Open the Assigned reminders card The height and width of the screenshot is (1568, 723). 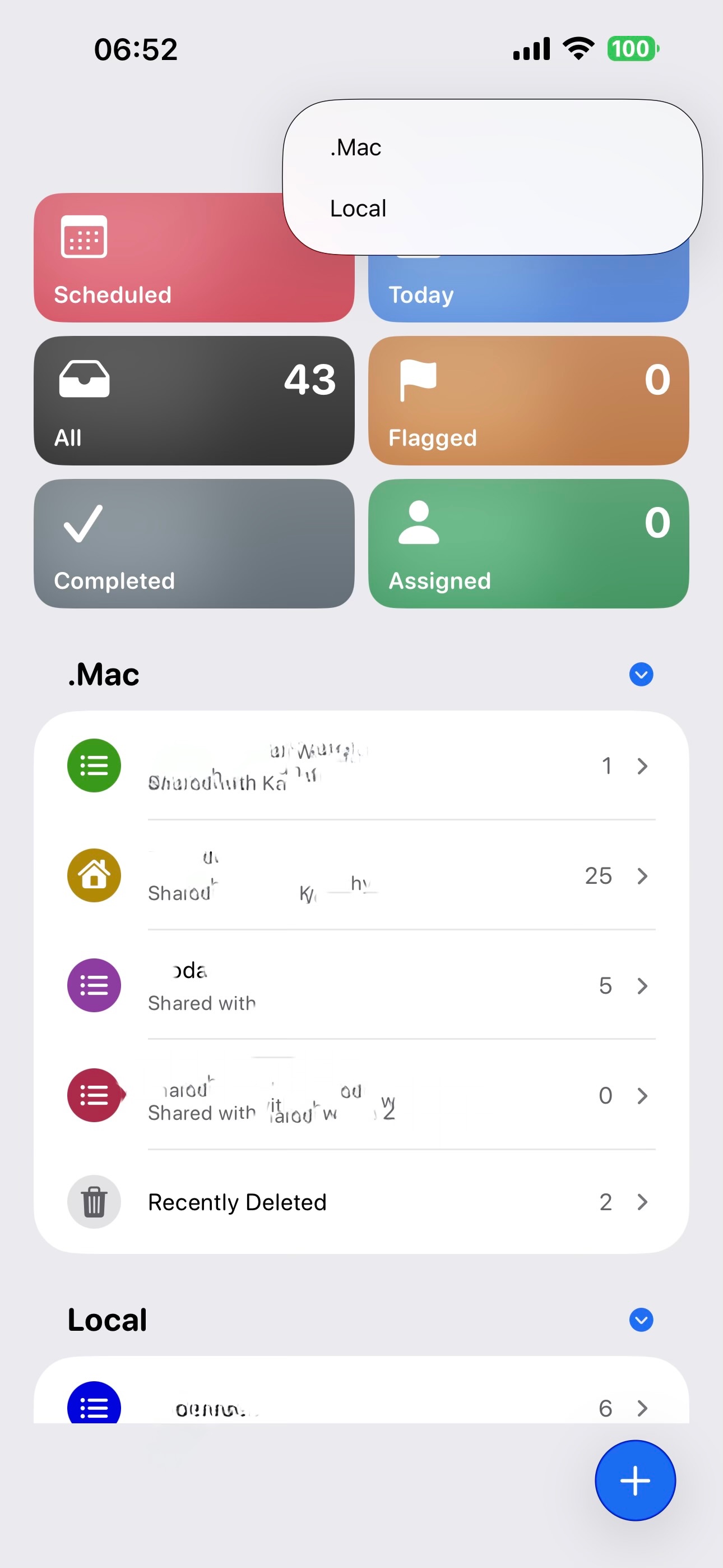529,543
